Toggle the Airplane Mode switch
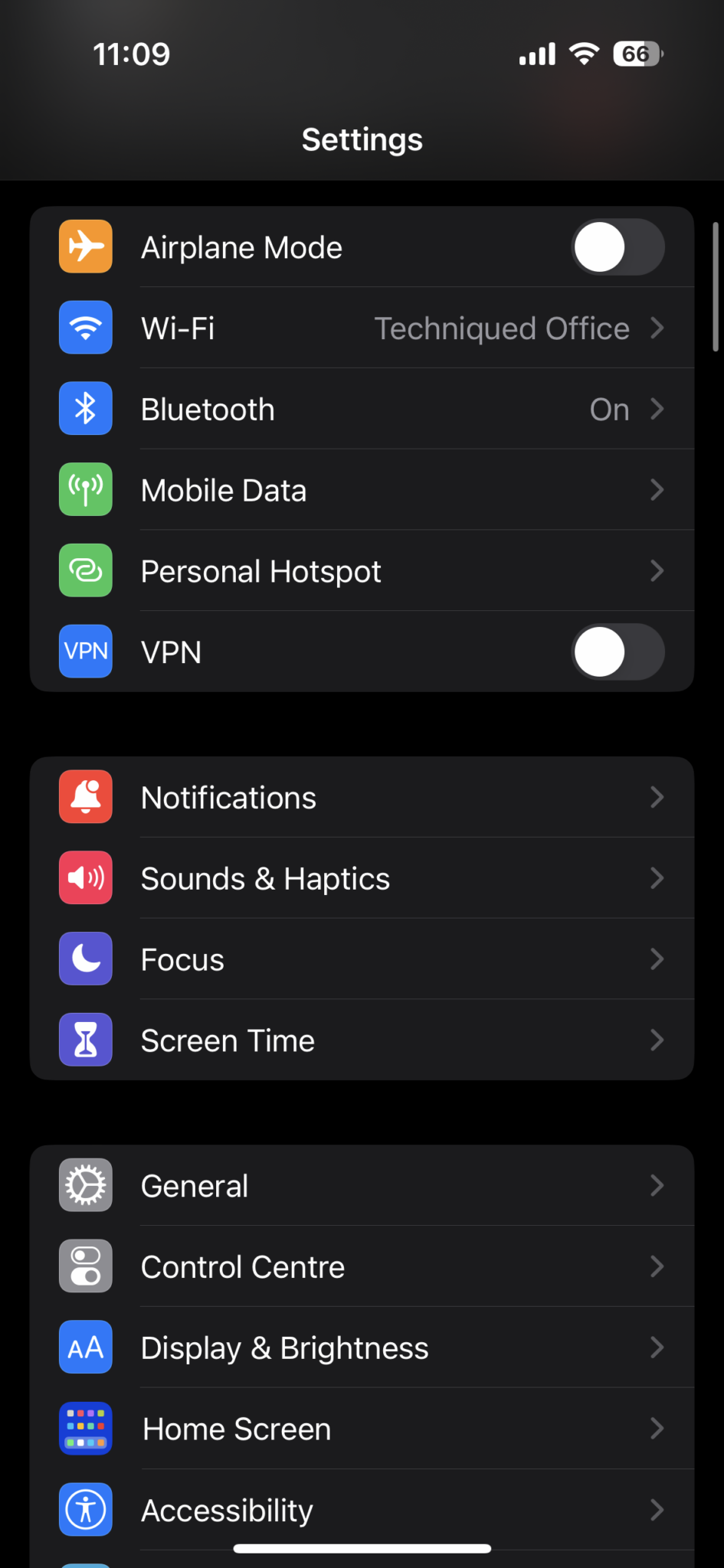The image size is (724, 1568). (x=618, y=247)
